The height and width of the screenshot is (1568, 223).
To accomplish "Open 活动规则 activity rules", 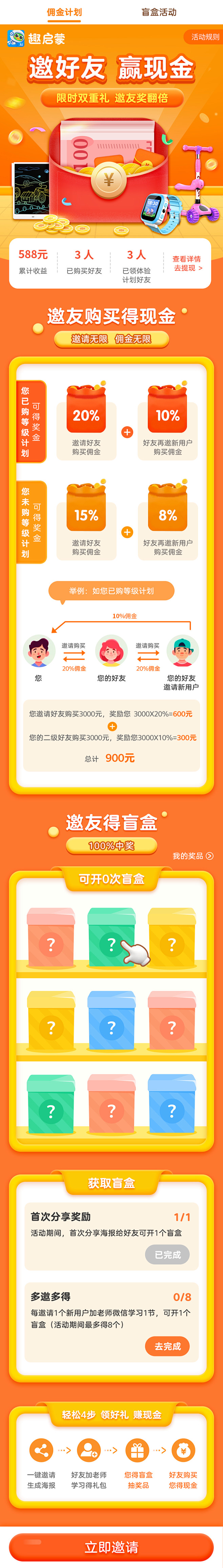I will (x=204, y=37).
